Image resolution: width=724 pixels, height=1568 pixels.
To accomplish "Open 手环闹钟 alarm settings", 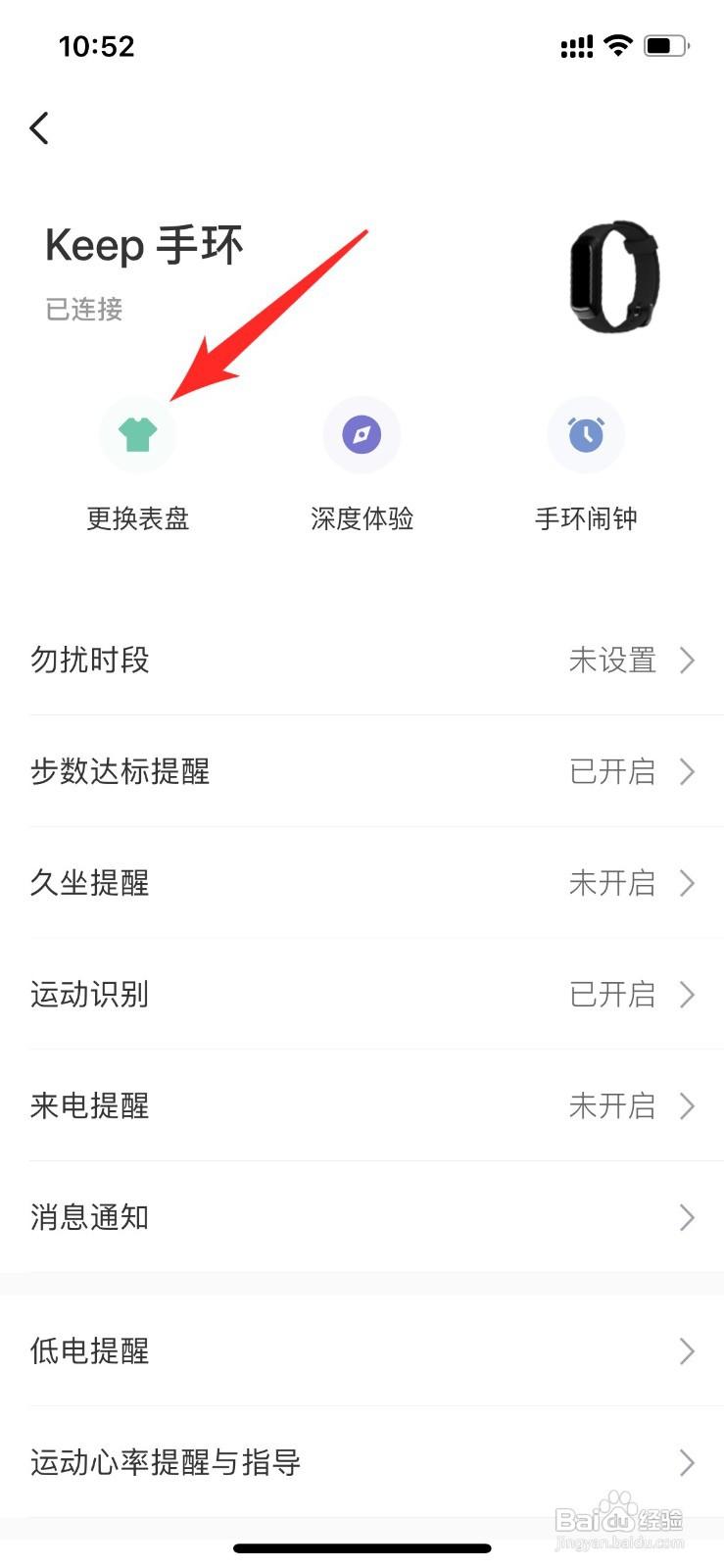I will click(586, 434).
